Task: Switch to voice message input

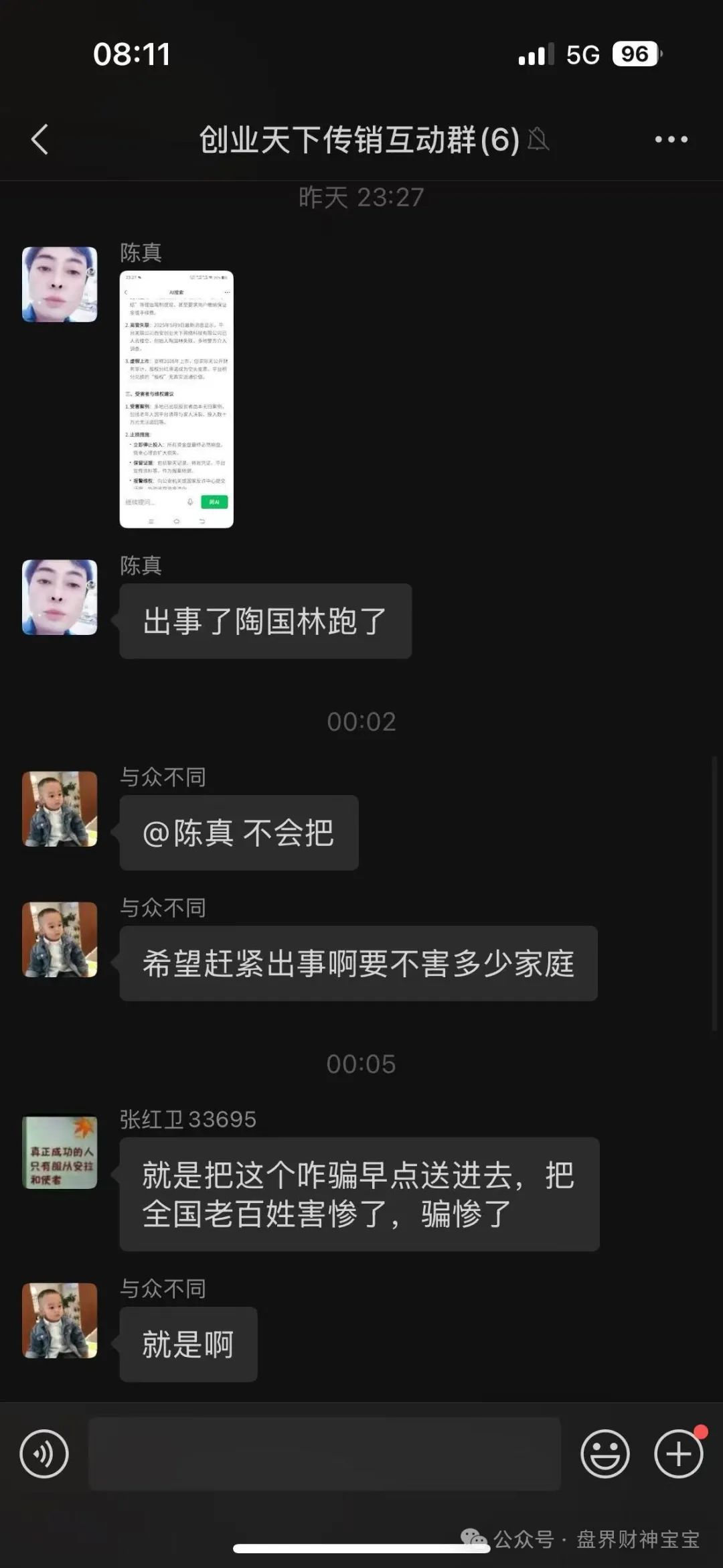Action: click(x=44, y=1453)
